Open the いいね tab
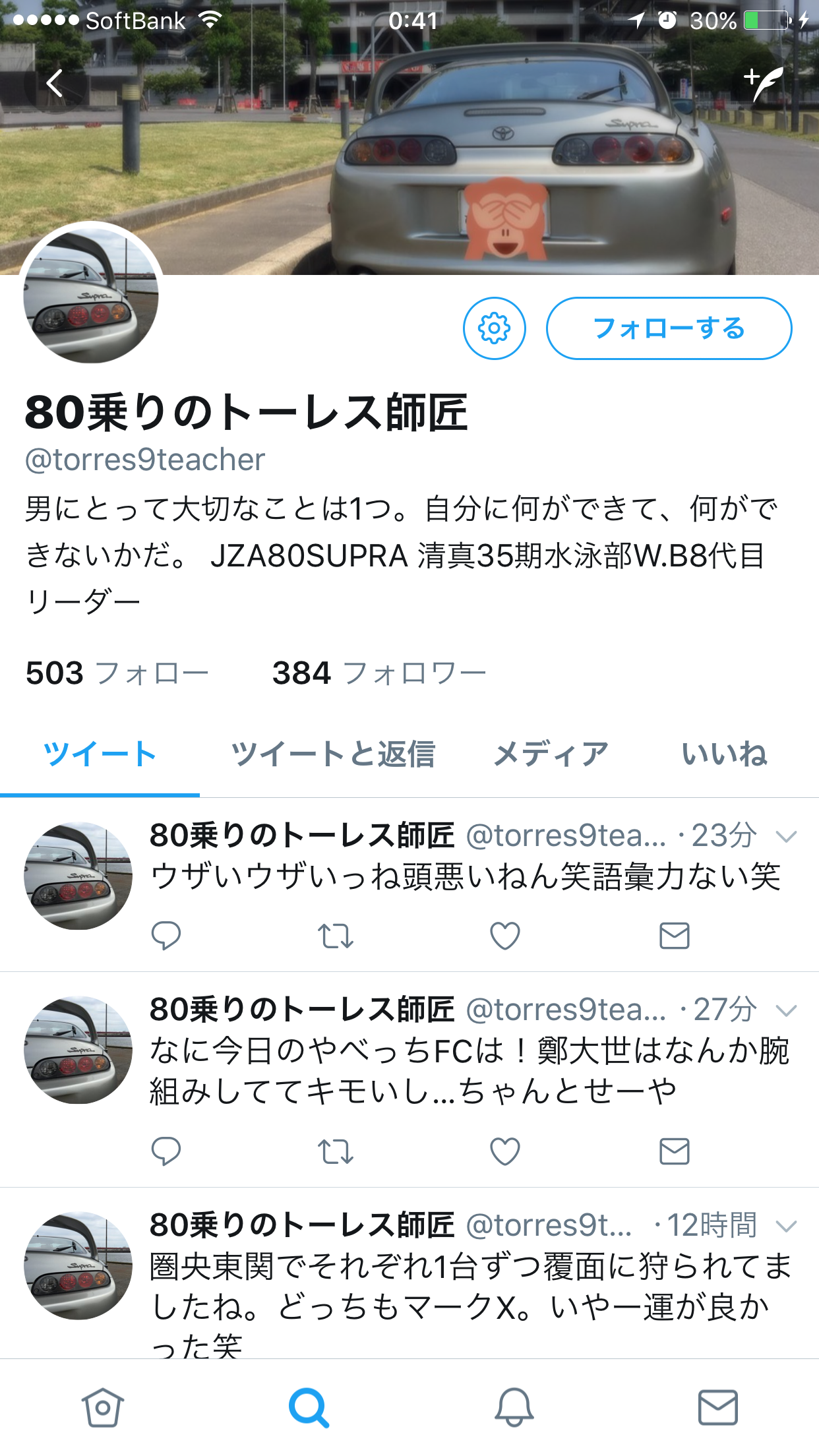819x1456 pixels. click(724, 754)
